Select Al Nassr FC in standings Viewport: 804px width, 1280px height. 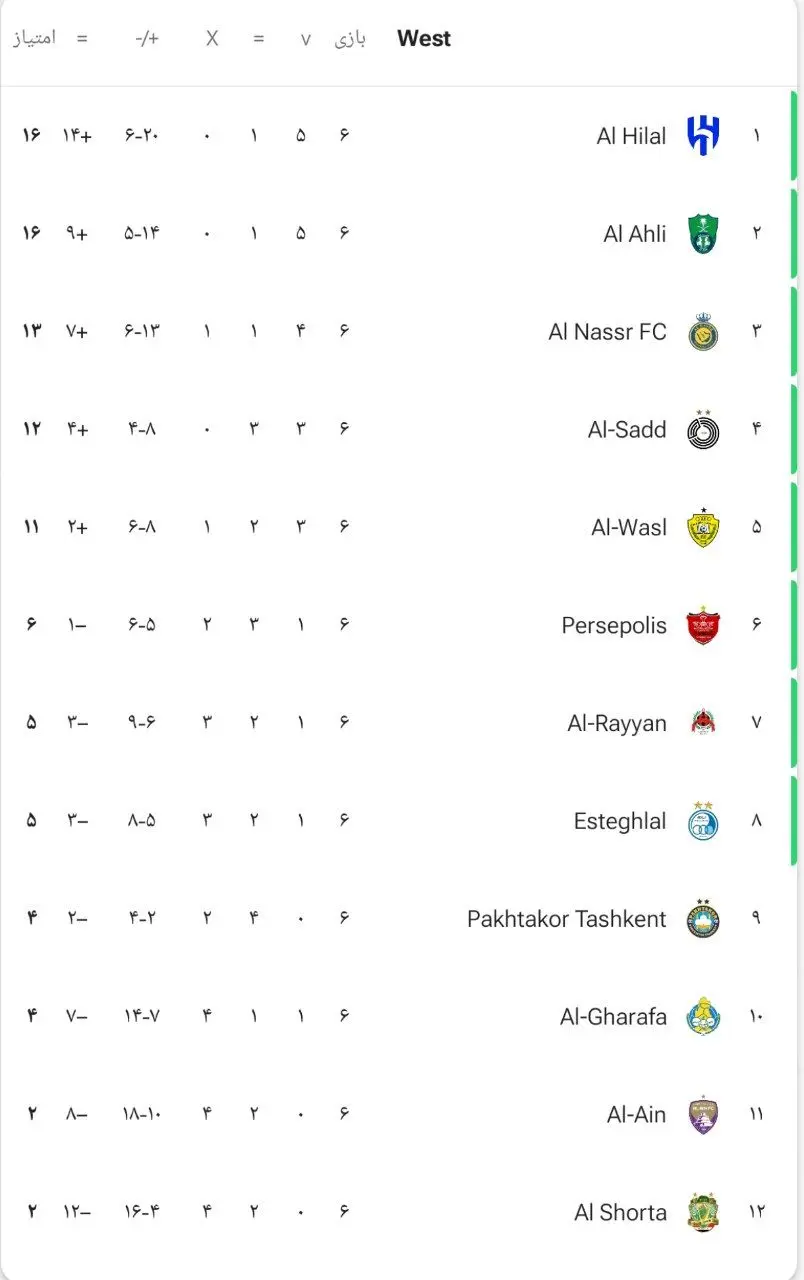[607, 332]
